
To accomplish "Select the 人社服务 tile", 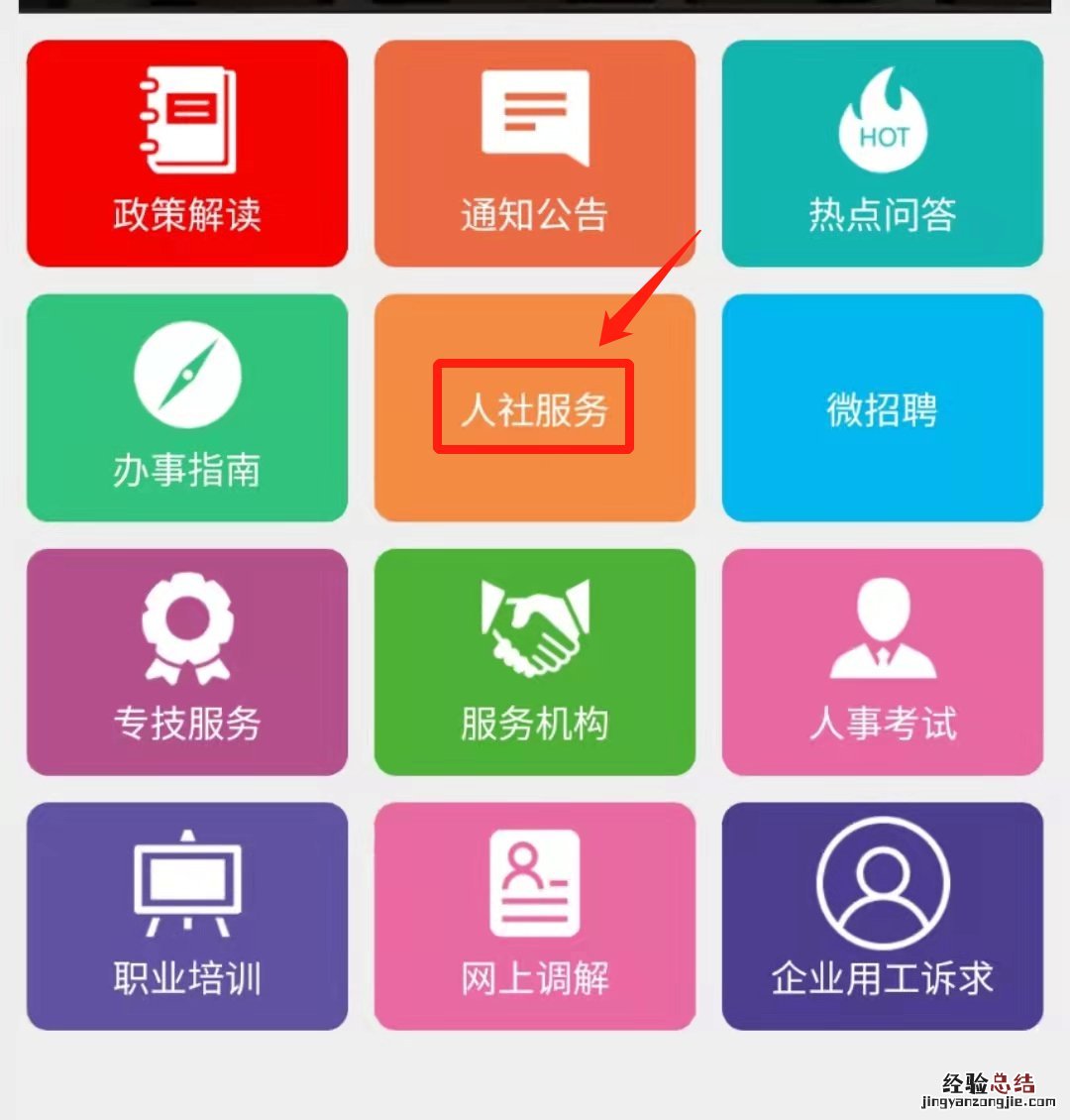I will click(x=535, y=407).
